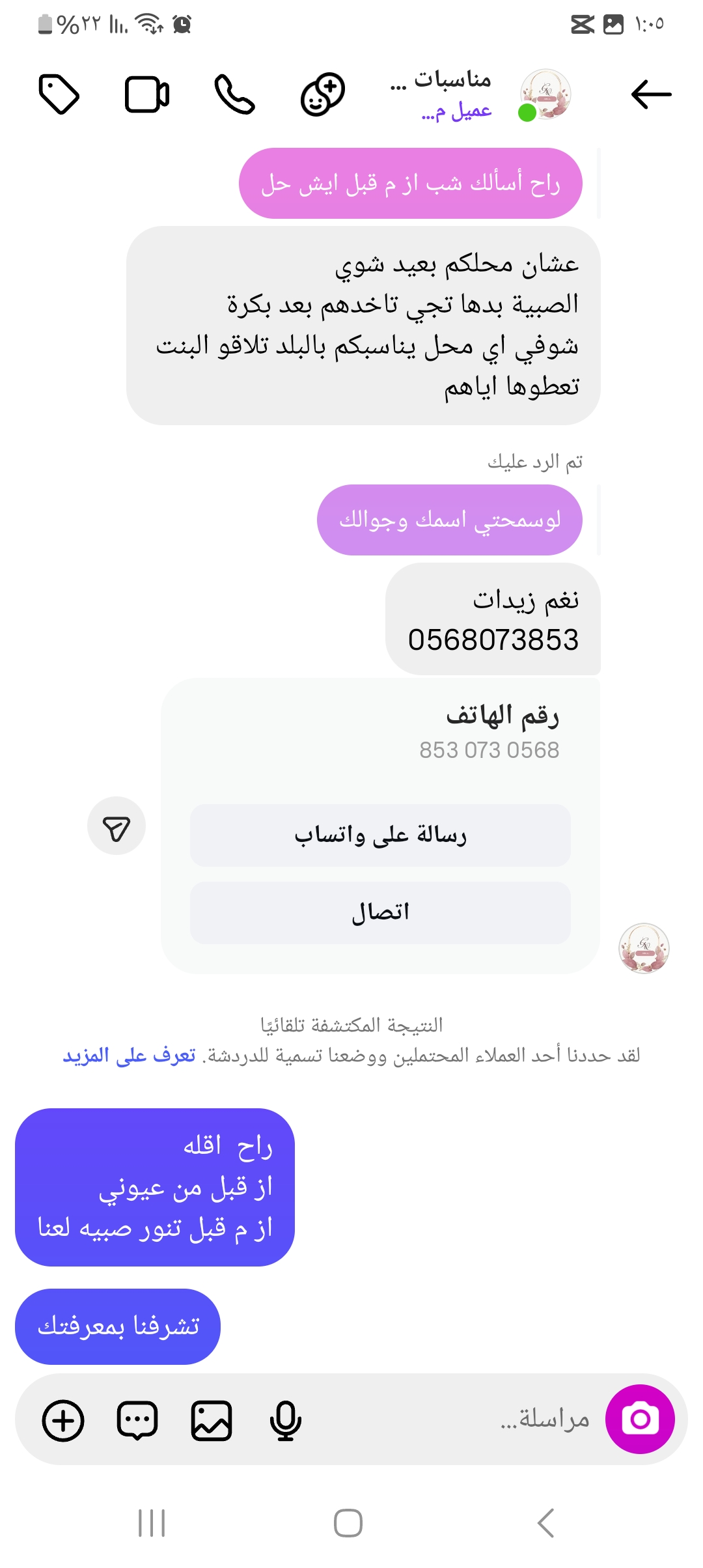The image size is (703, 1568).
Task: Go back using the top arrow
Action: [651, 95]
